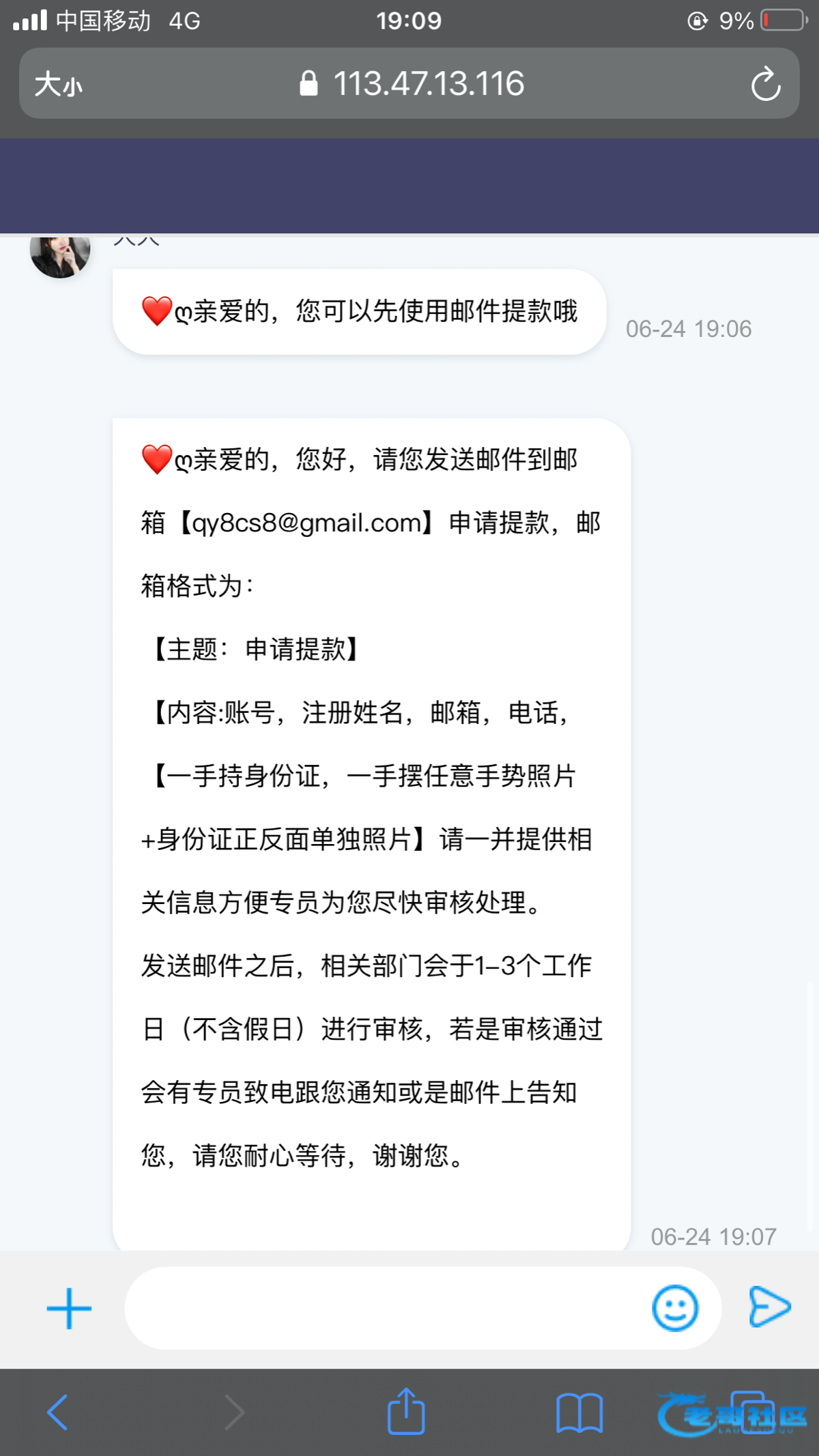Go back to the previous page
Image resolution: width=819 pixels, height=1456 pixels.
58,1412
